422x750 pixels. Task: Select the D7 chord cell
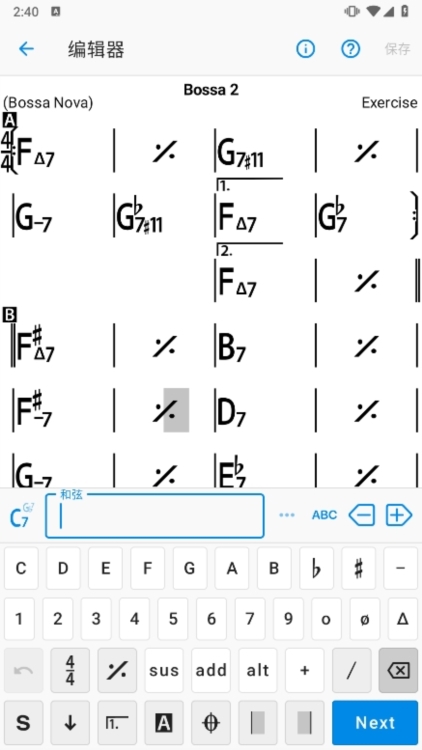click(264, 410)
